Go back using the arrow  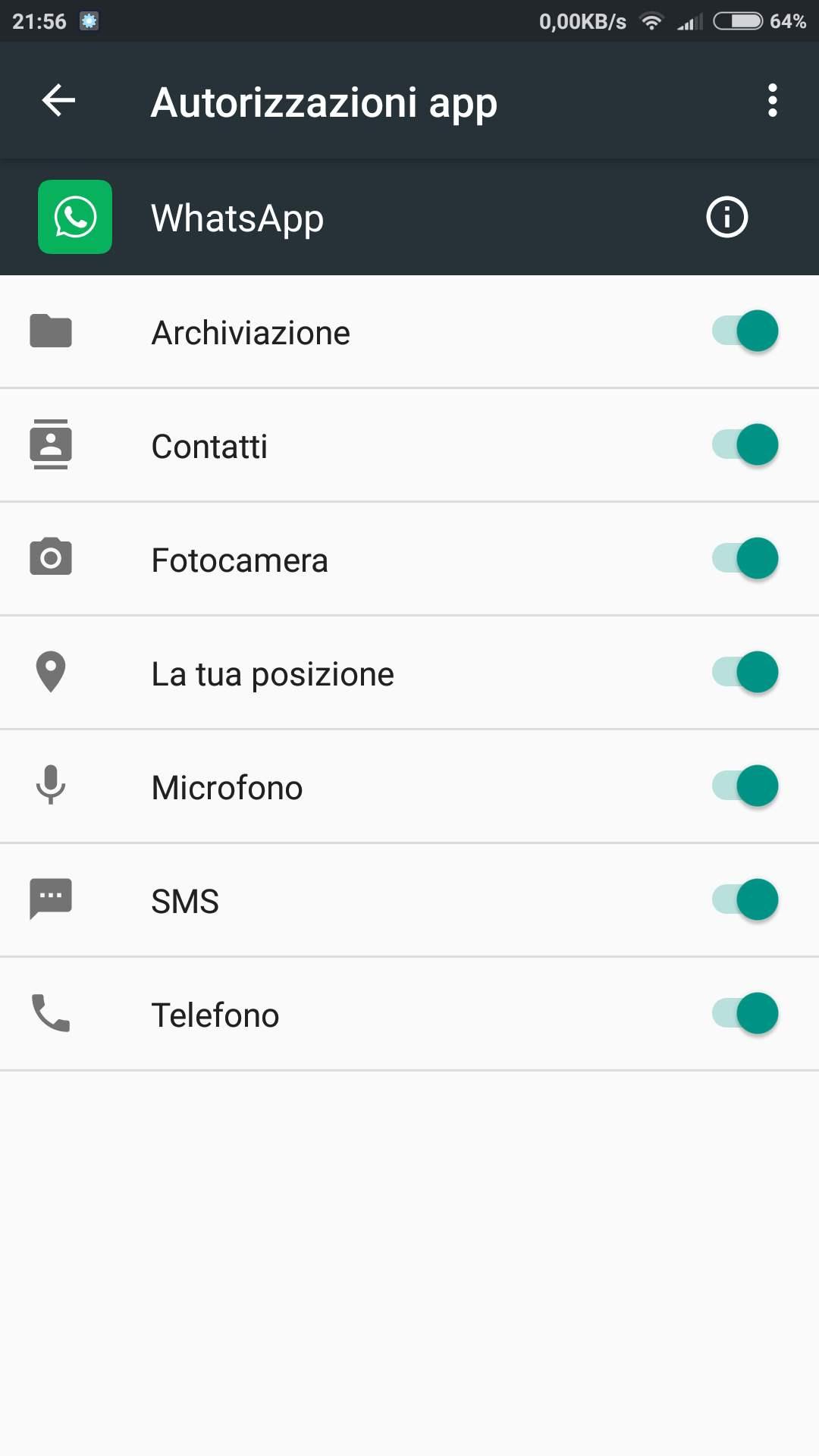click(58, 100)
